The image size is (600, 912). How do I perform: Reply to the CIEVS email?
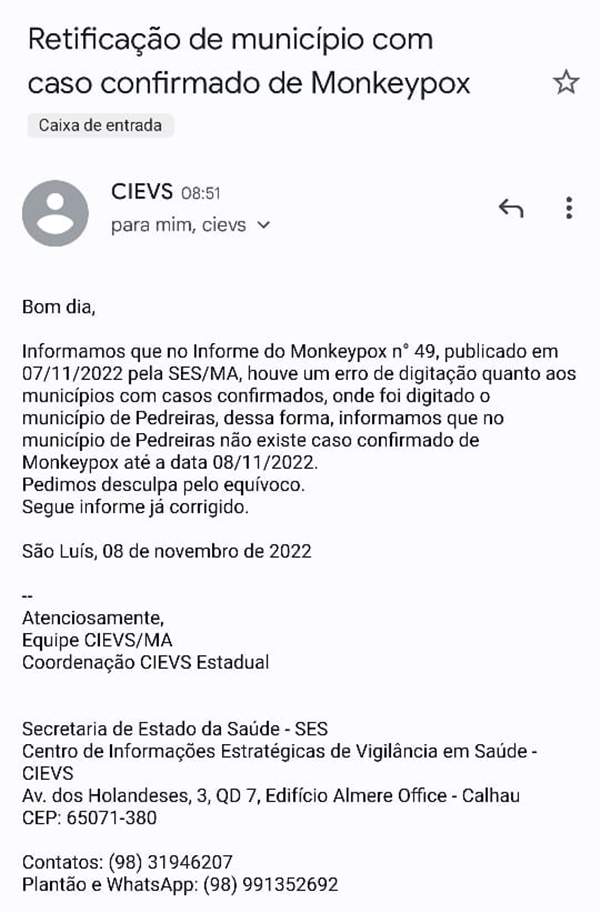(x=511, y=208)
